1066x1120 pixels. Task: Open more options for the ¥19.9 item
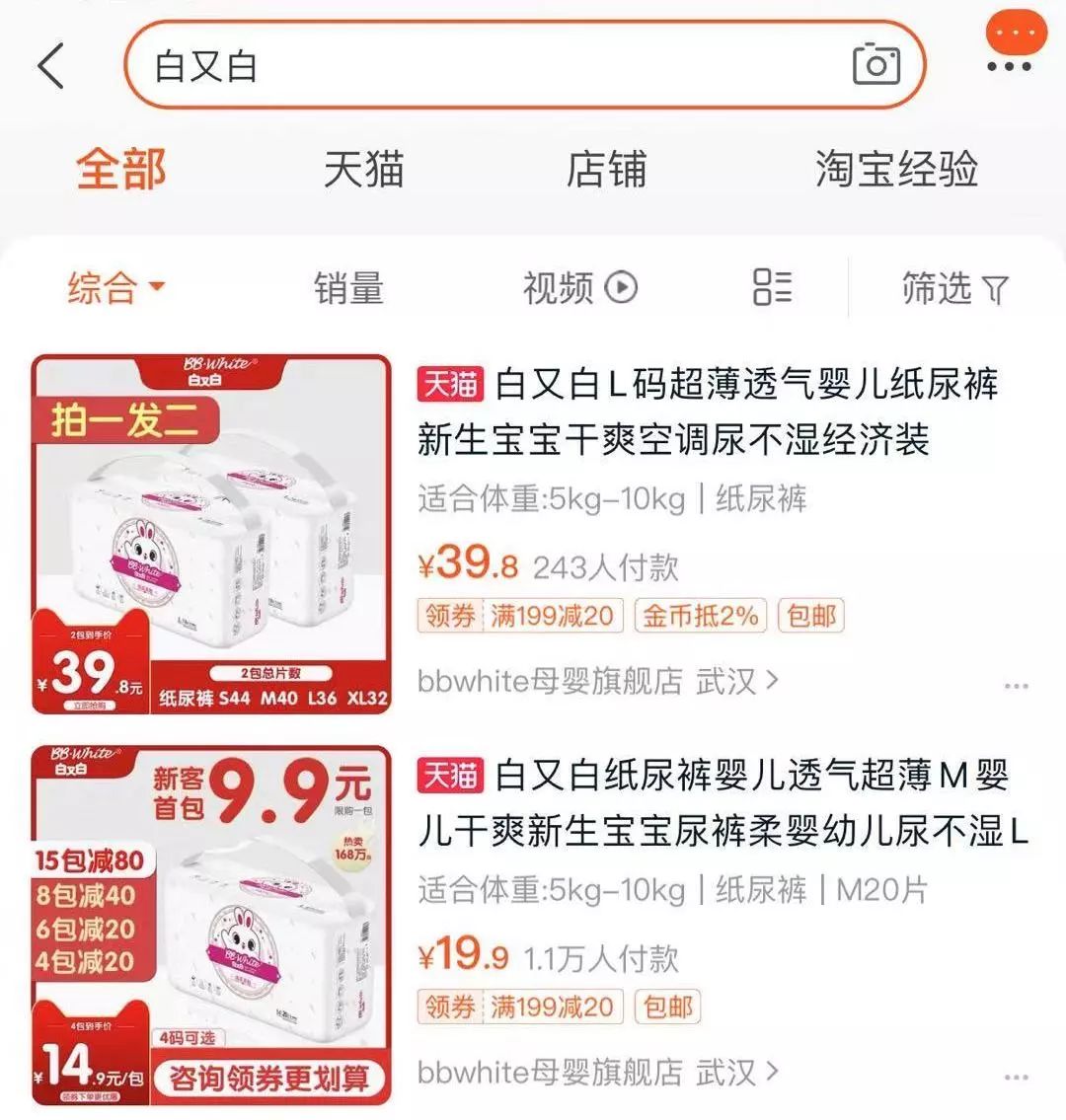1016,1076
